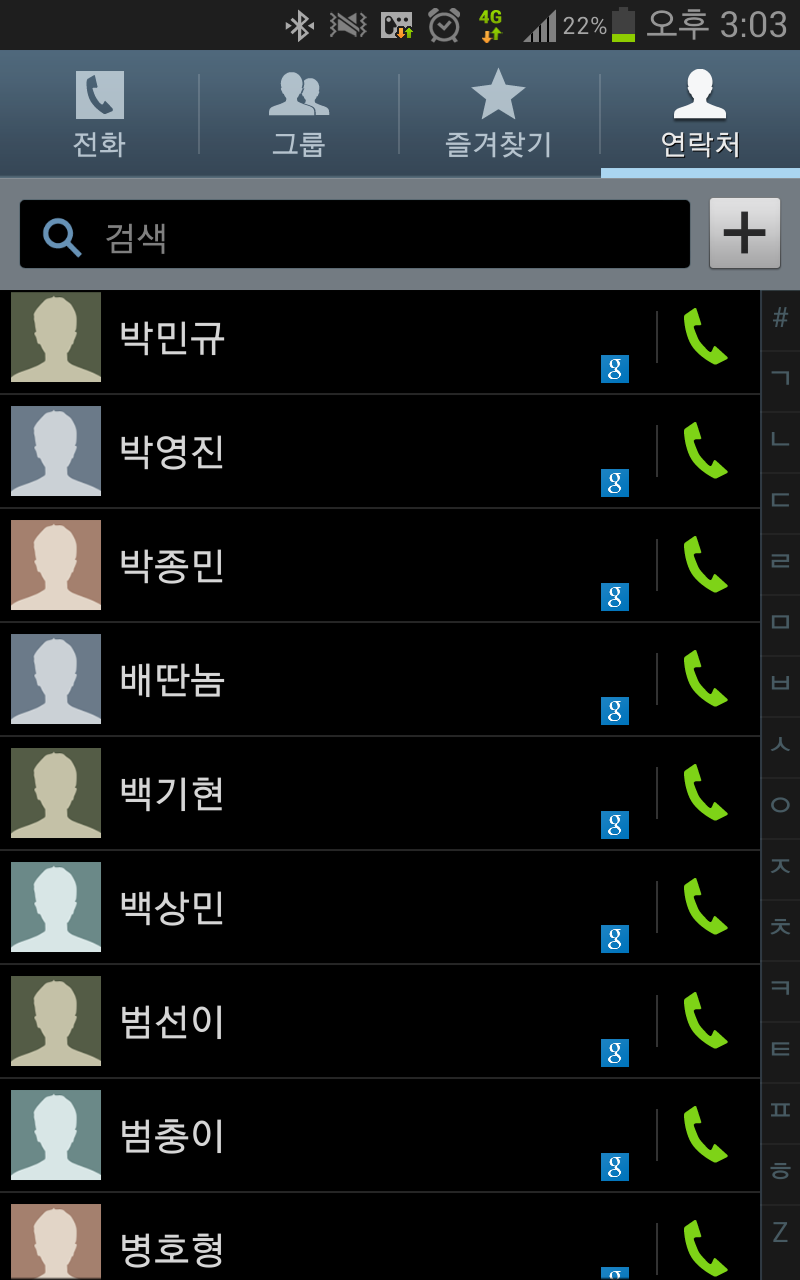The height and width of the screenshot is (1280, 800).
Task: Add a new contact with plus button
Action: [x=745, y=233]
